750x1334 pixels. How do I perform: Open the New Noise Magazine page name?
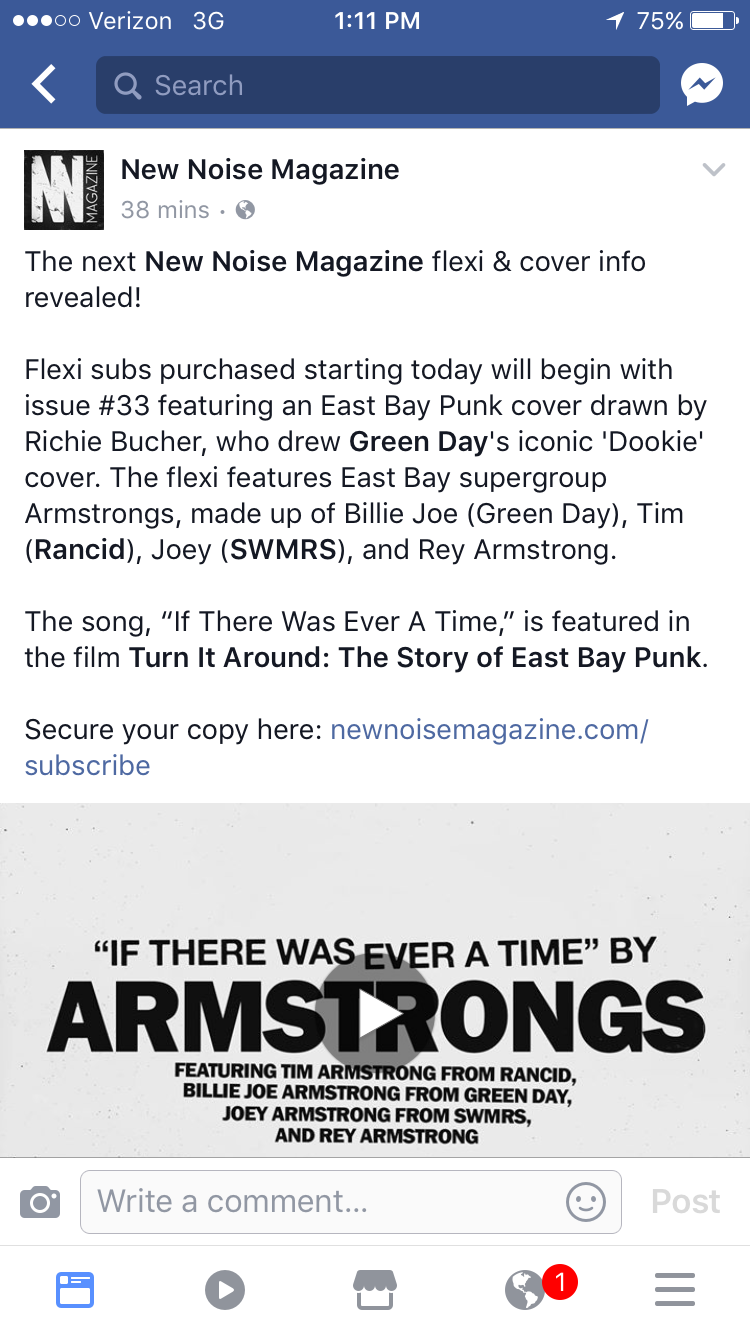tap(260, 170)
